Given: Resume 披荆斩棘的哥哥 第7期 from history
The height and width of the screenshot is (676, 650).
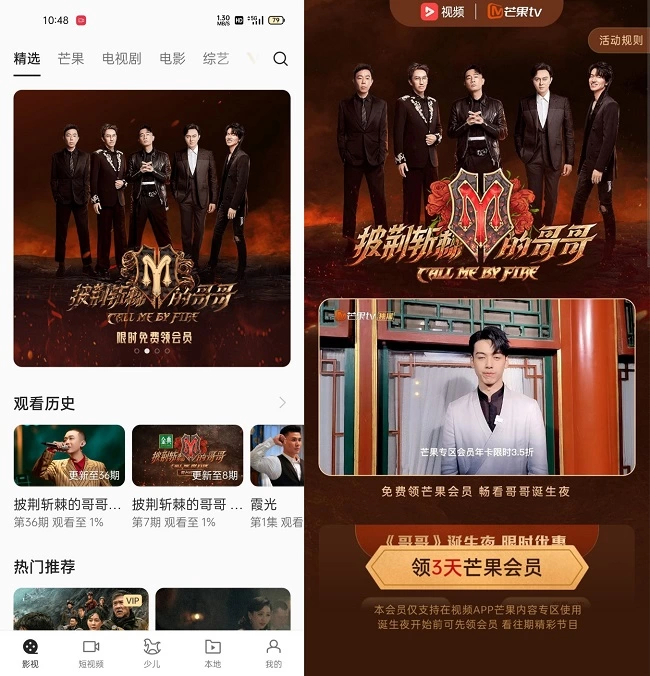Looking at the screenshot, I should 188,456.
